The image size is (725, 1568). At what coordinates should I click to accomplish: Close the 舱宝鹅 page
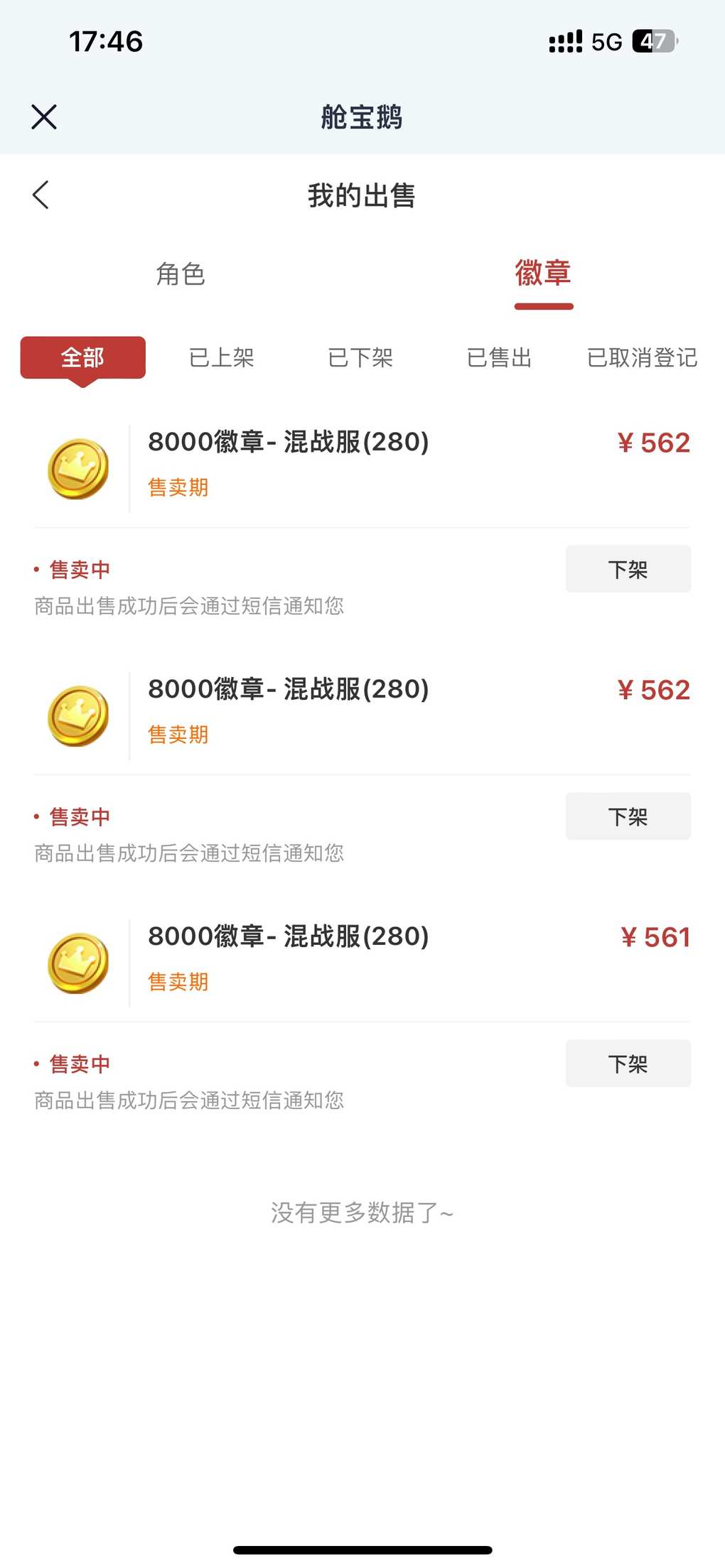[44, 117]
